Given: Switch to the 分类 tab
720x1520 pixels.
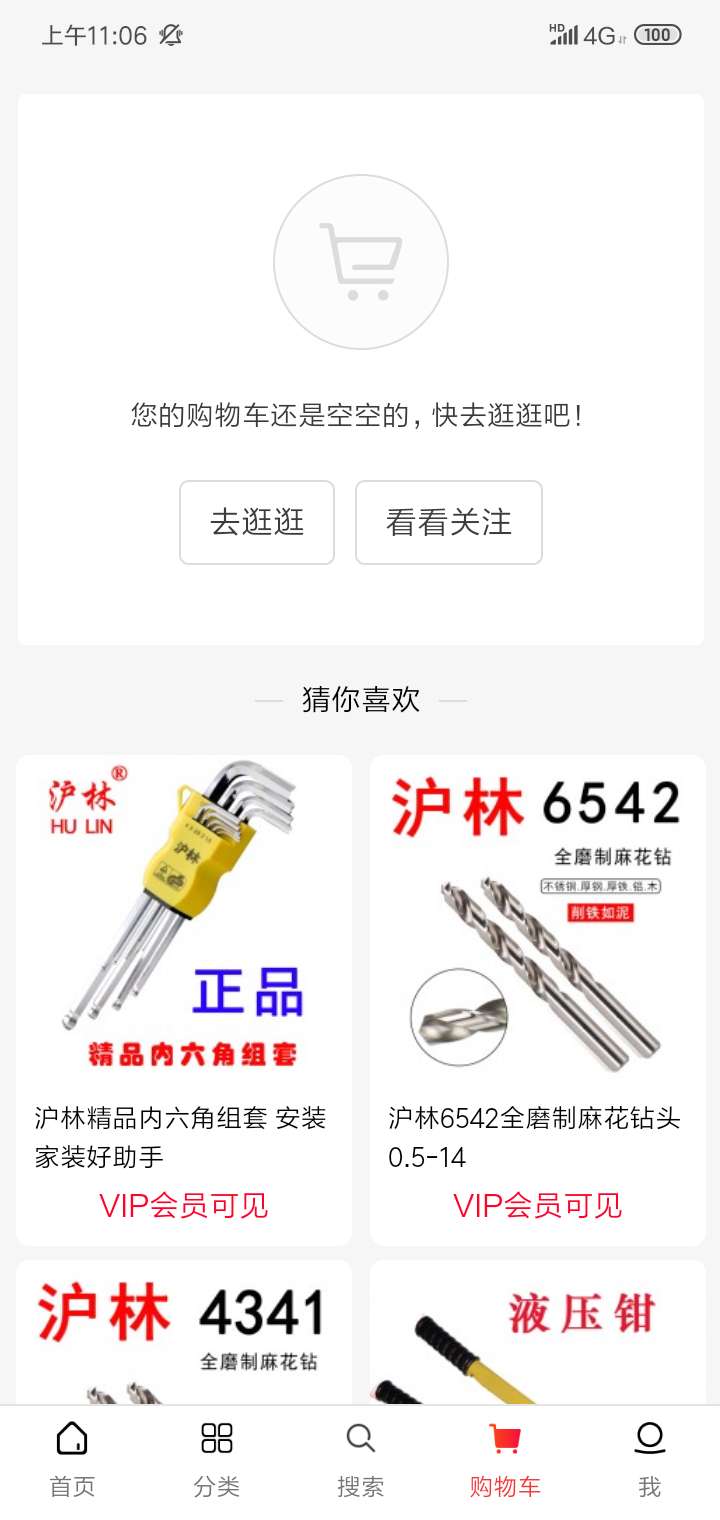Looking at the screenshot, I should click(216, 1460).
